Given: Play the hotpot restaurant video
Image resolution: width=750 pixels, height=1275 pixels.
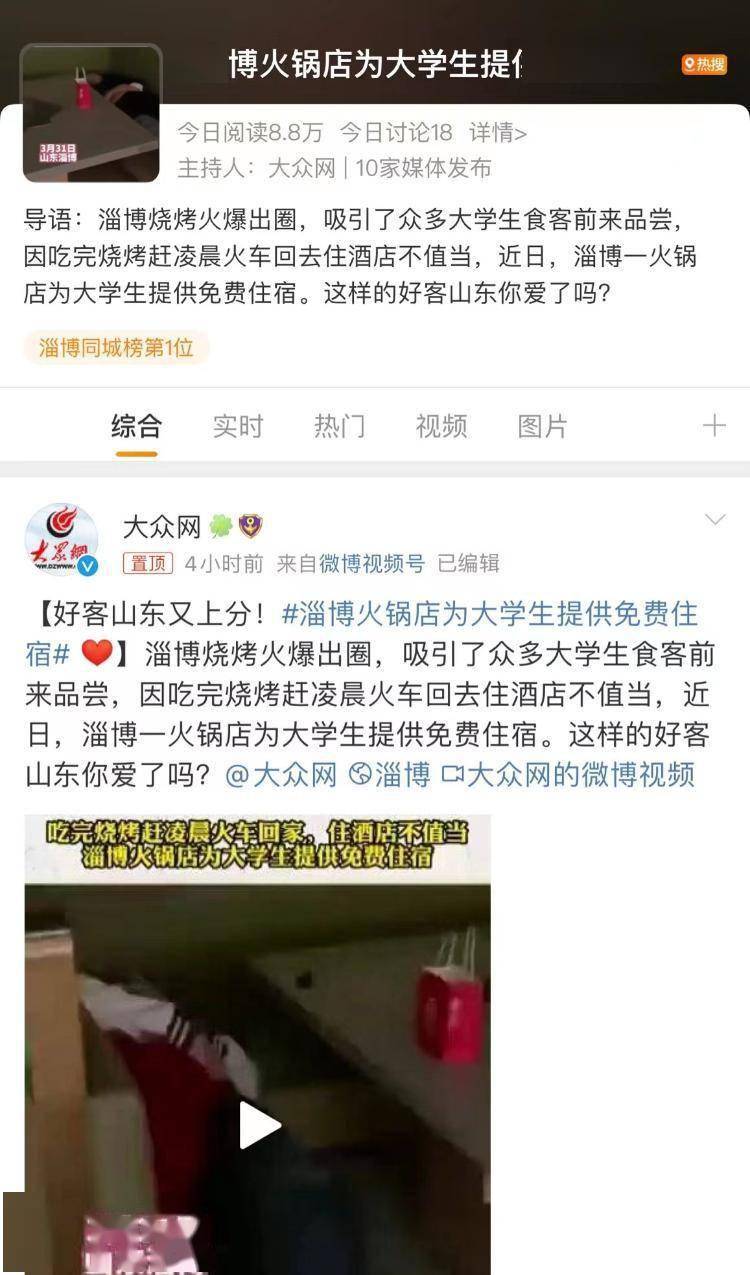Looking at the screenshot, I should (x=259, y=1125).
